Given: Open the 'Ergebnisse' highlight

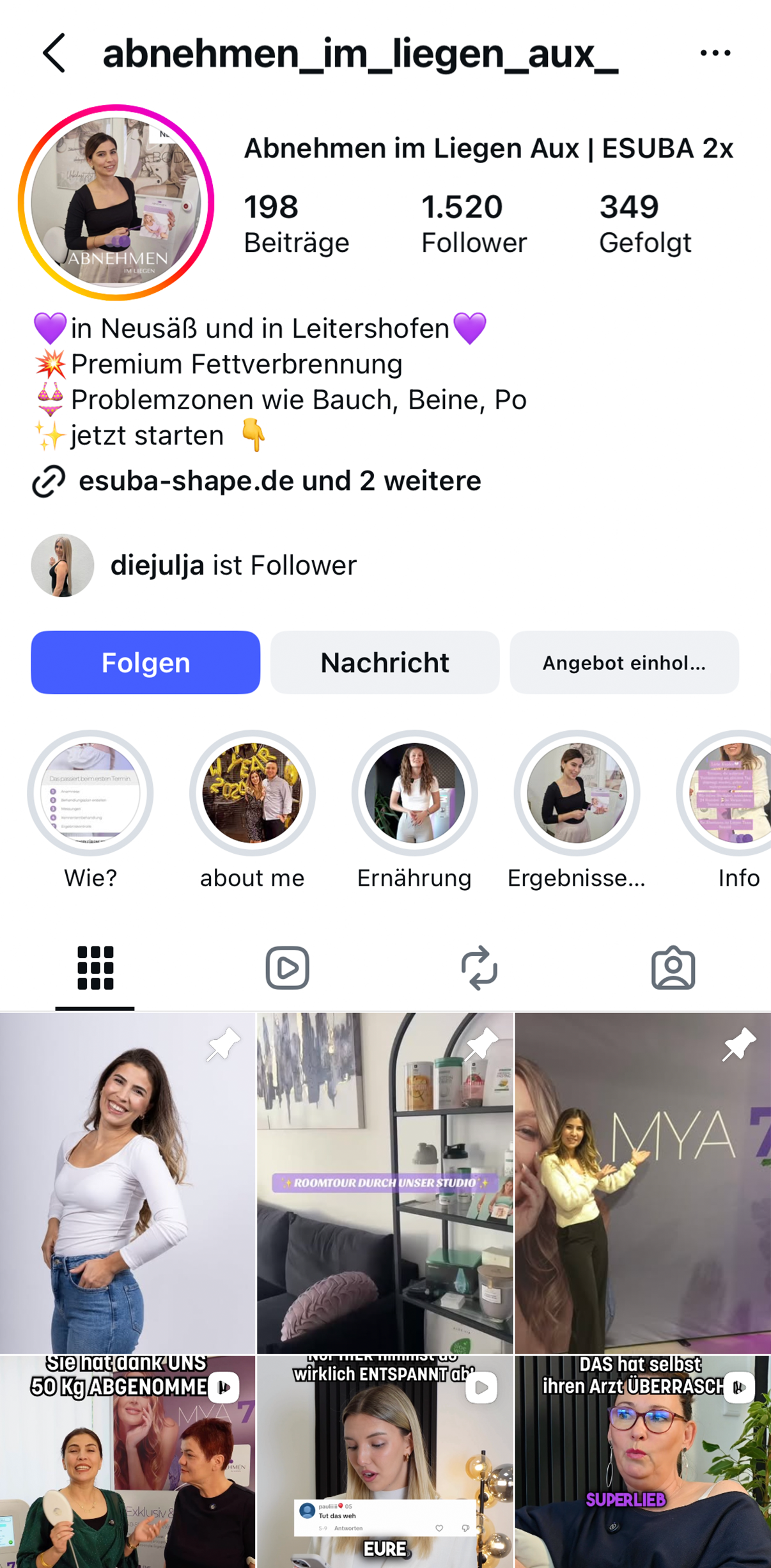Looking at the screenshot, I should 577,810.
